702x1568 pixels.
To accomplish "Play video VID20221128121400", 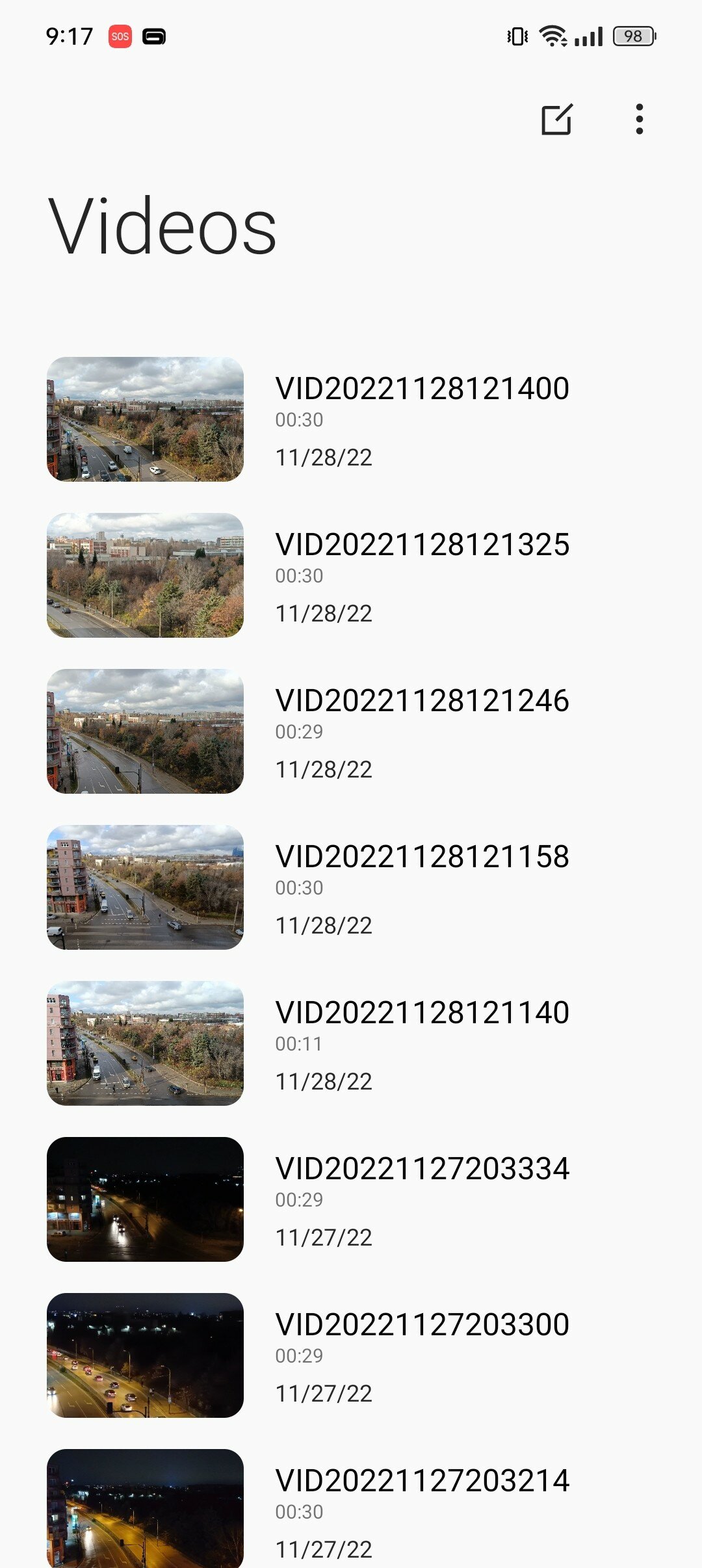I will point(351,419).
